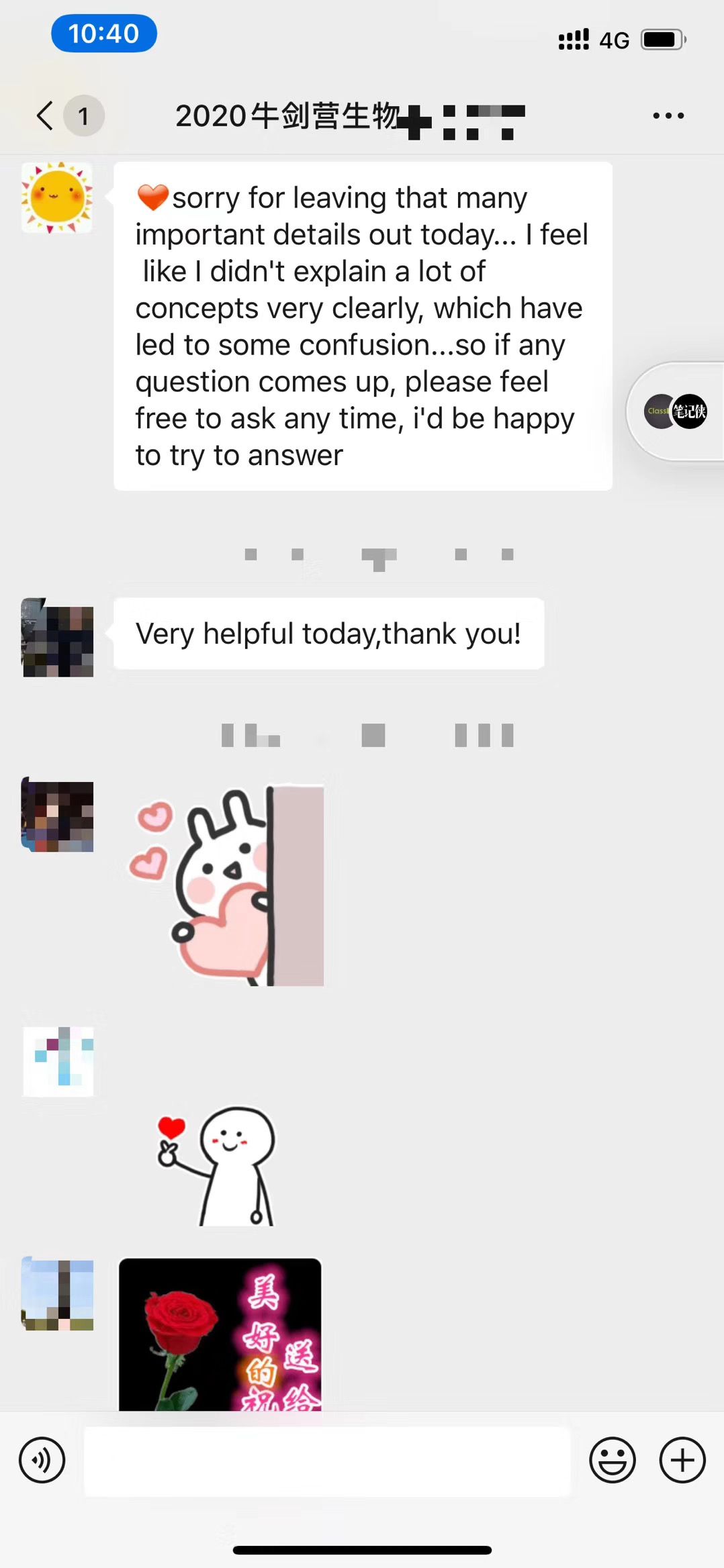The height and width of the screenshot is (1568, 724).
Task: Open the red rose image message
Action: [x=220, y=1334]
